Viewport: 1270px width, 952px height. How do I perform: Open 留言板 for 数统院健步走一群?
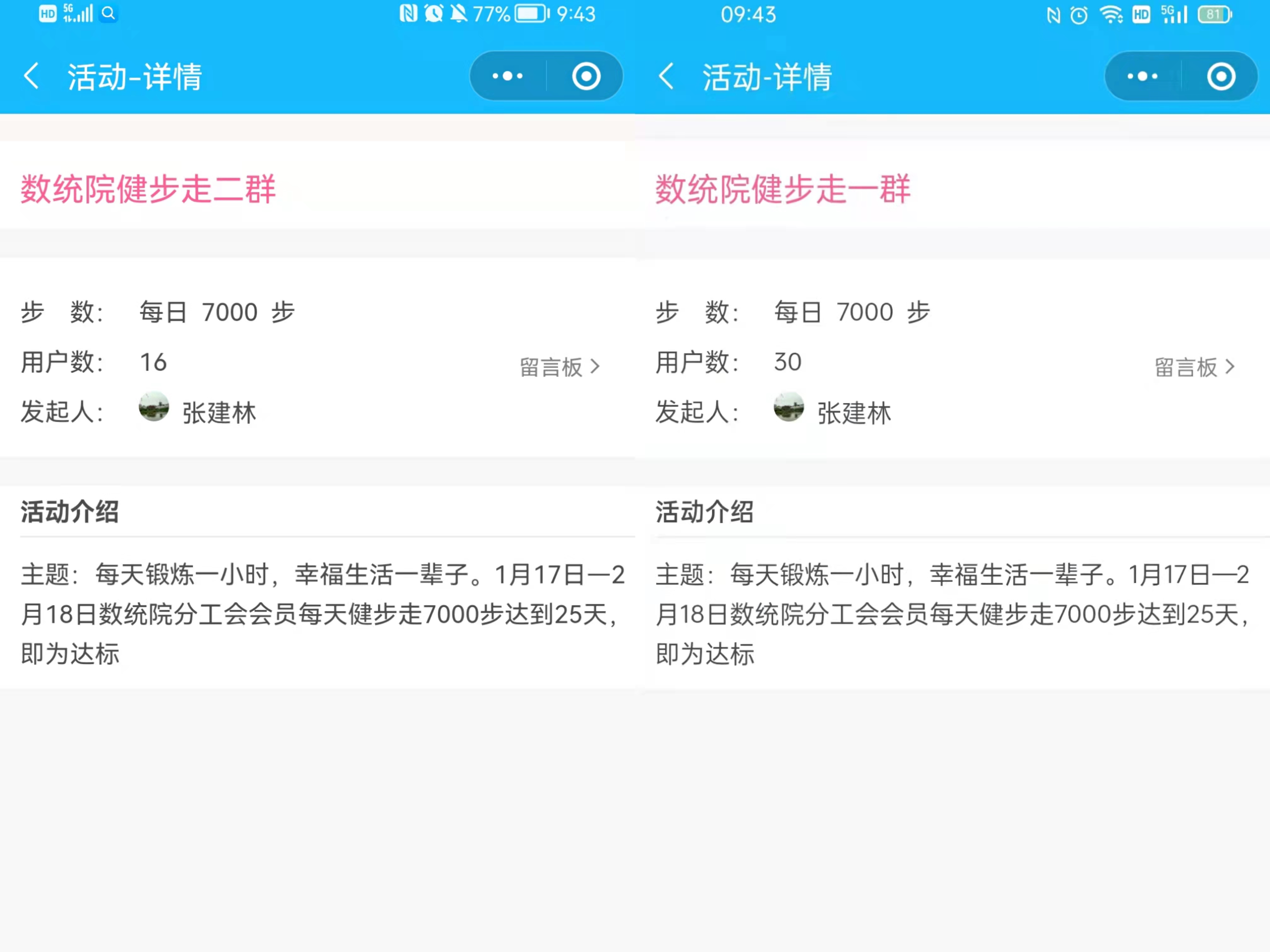1194,367
